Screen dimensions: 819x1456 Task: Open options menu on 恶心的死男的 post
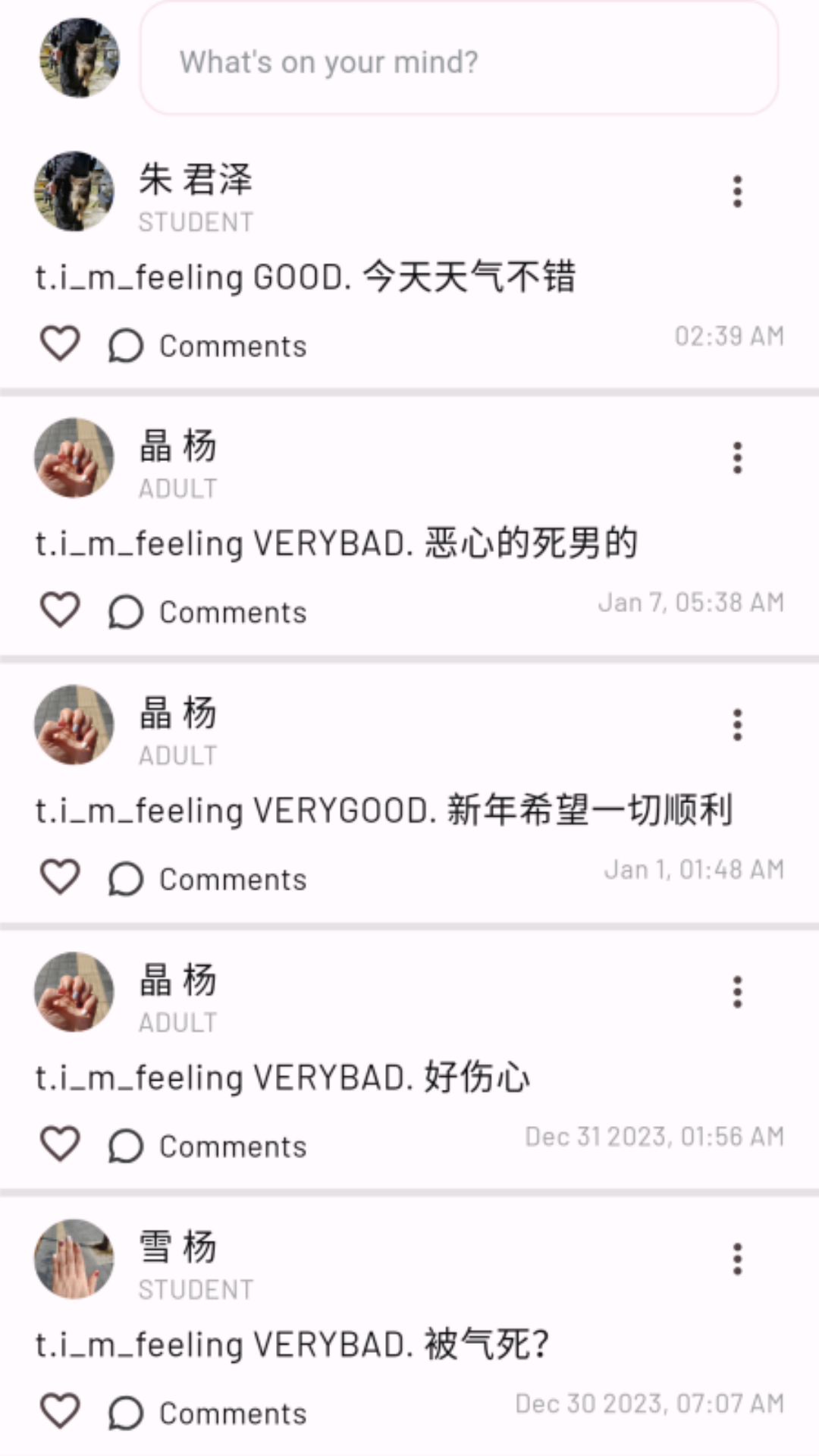(x=736, y=457)
